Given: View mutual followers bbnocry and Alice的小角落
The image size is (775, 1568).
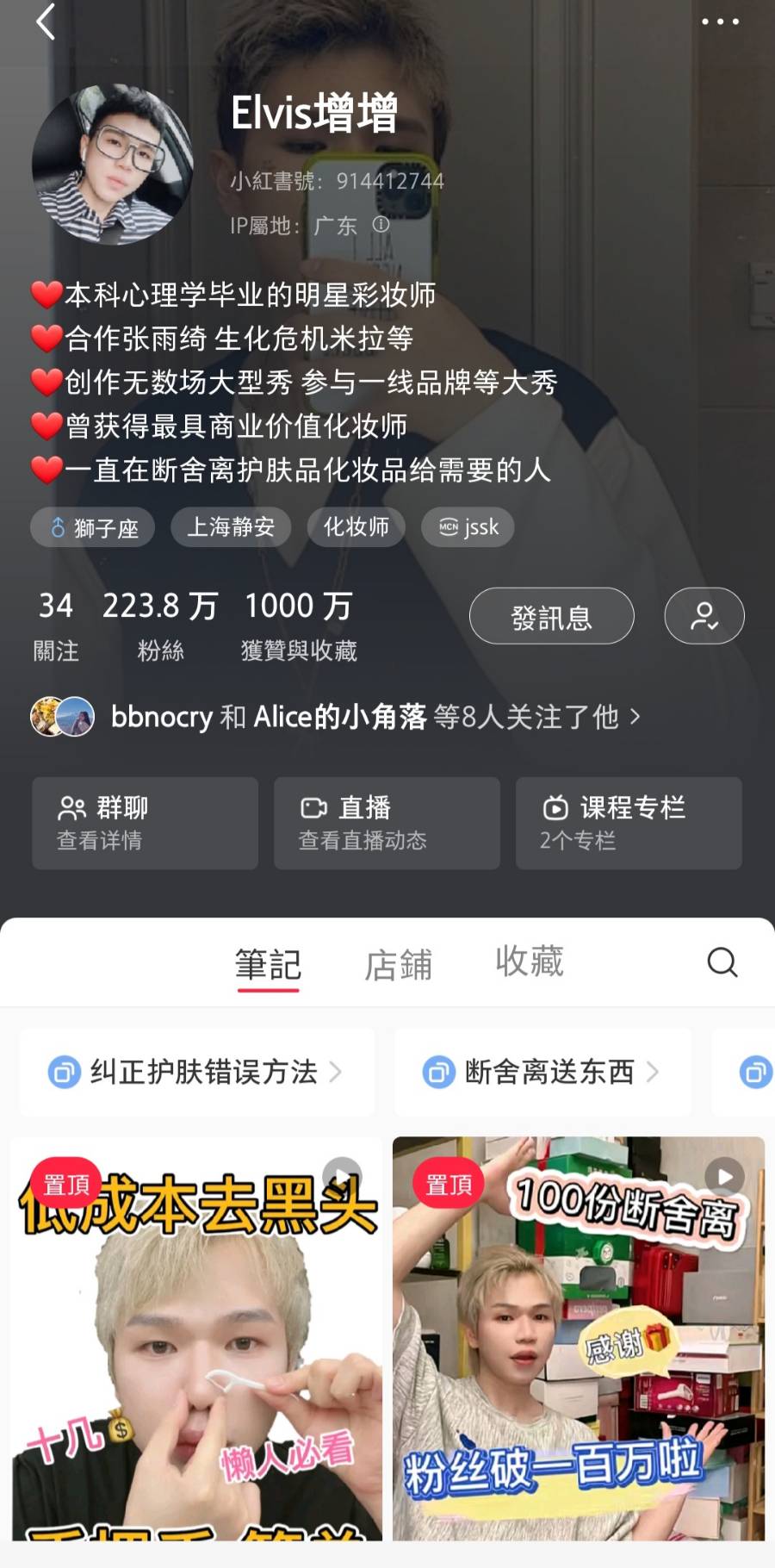Looking at the screenshot, I should (336, 717).
